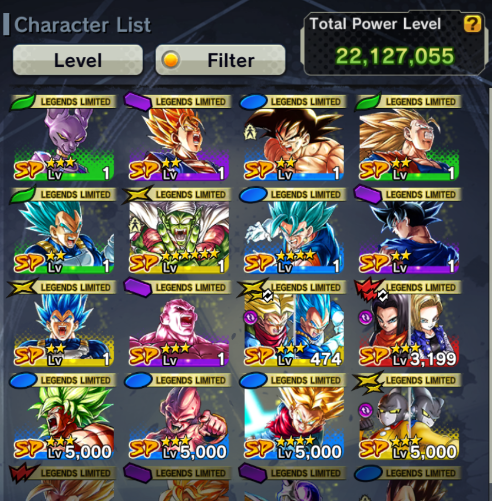Choose green-haired Broly level 5,000 card

click(63, 417)
